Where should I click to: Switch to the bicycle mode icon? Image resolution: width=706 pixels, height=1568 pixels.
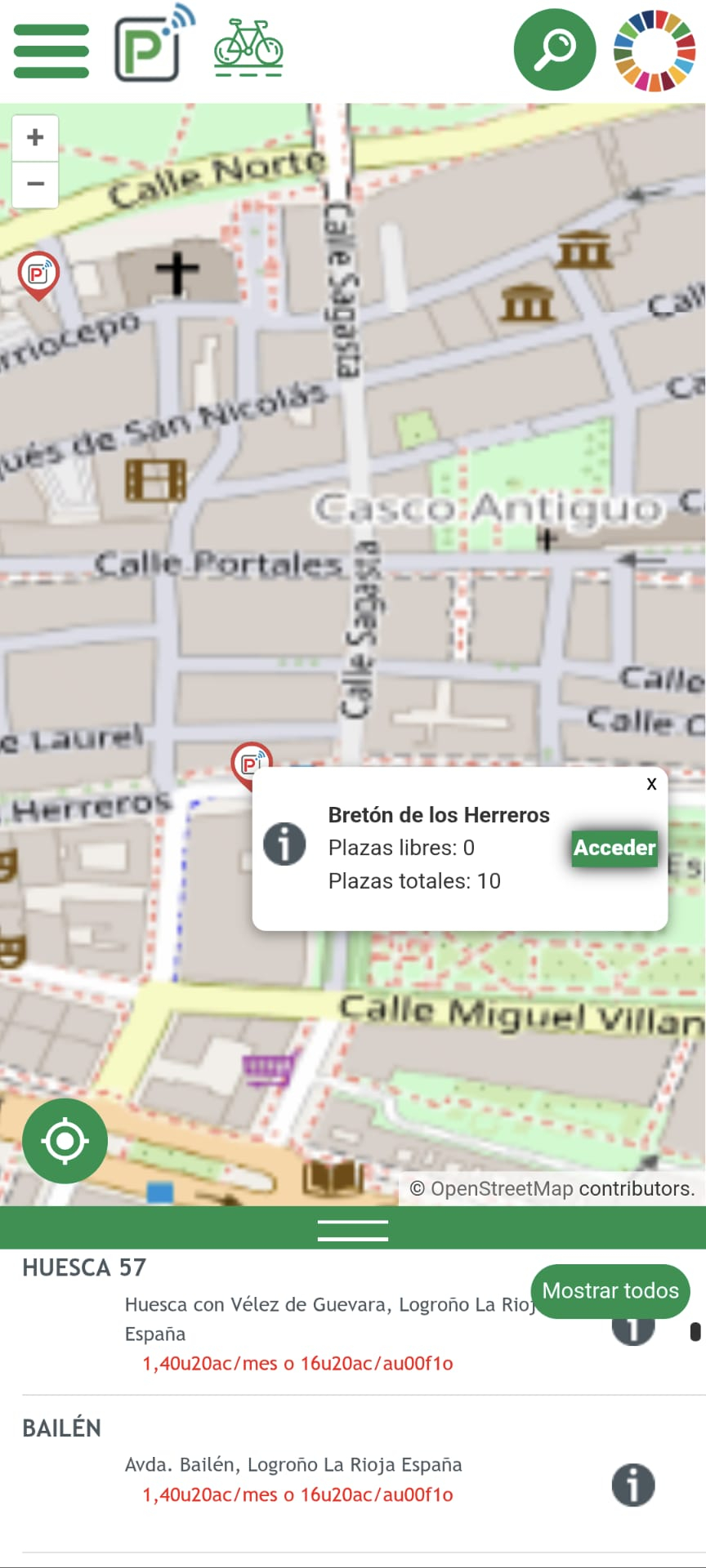tap(248, 48)
